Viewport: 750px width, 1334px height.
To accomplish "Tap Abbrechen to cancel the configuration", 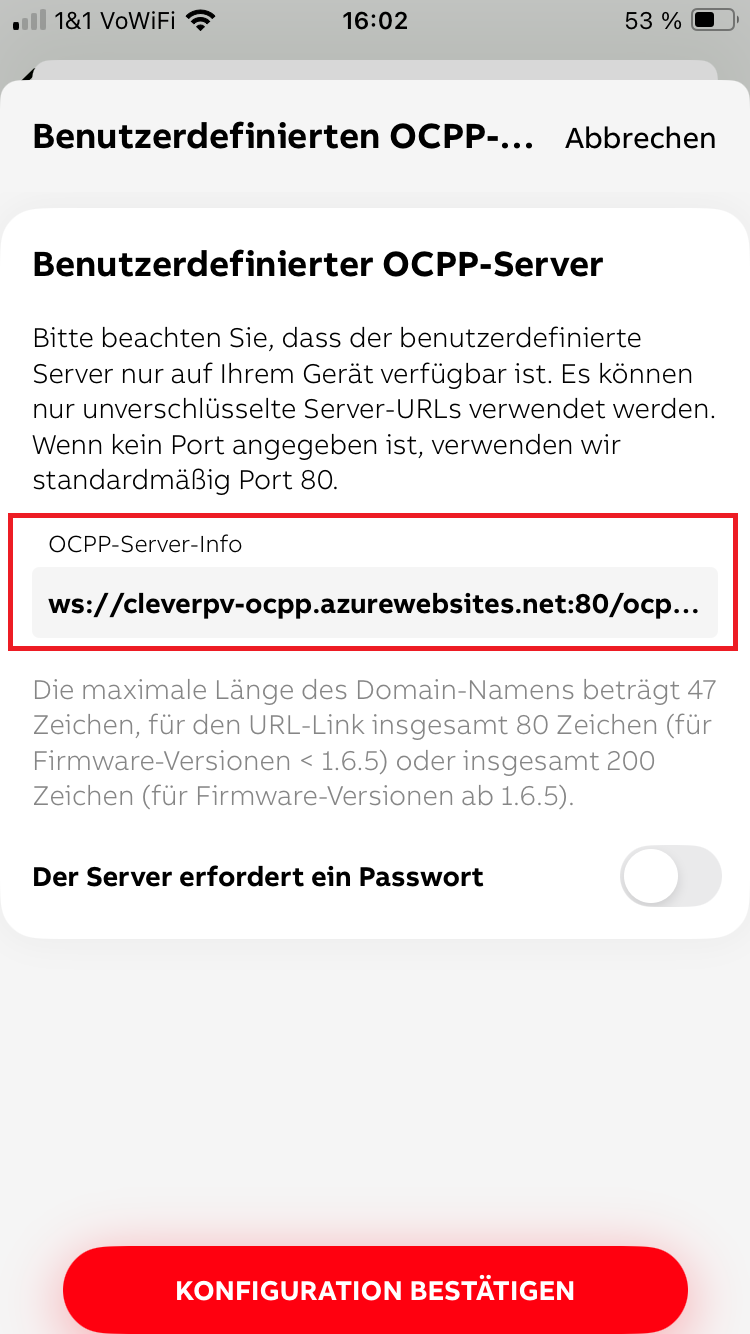I will [x=640, y=138].
